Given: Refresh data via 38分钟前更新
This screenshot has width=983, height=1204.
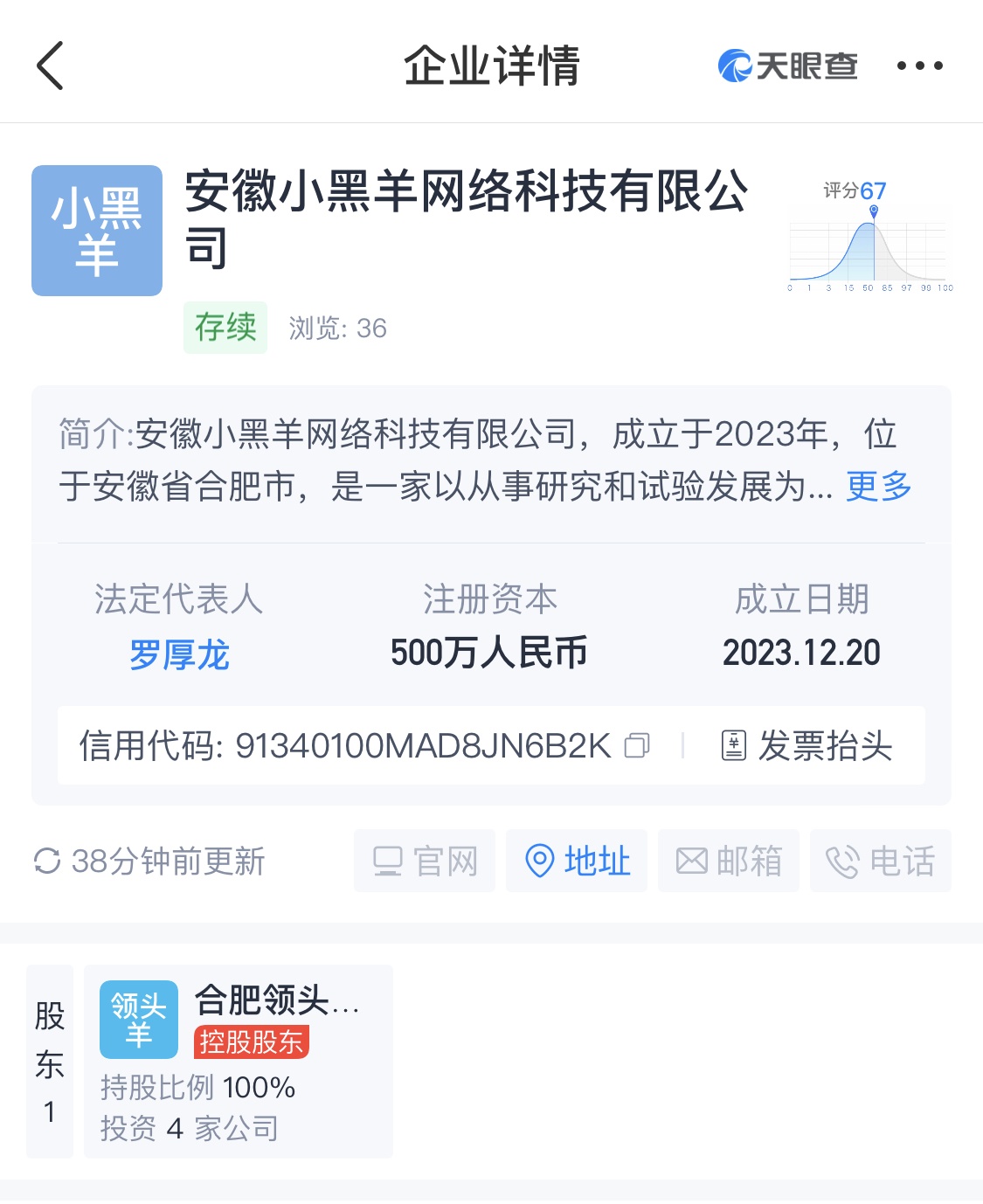Looking at the screenshot, I should pyautogui.click(x=149, y=861).
